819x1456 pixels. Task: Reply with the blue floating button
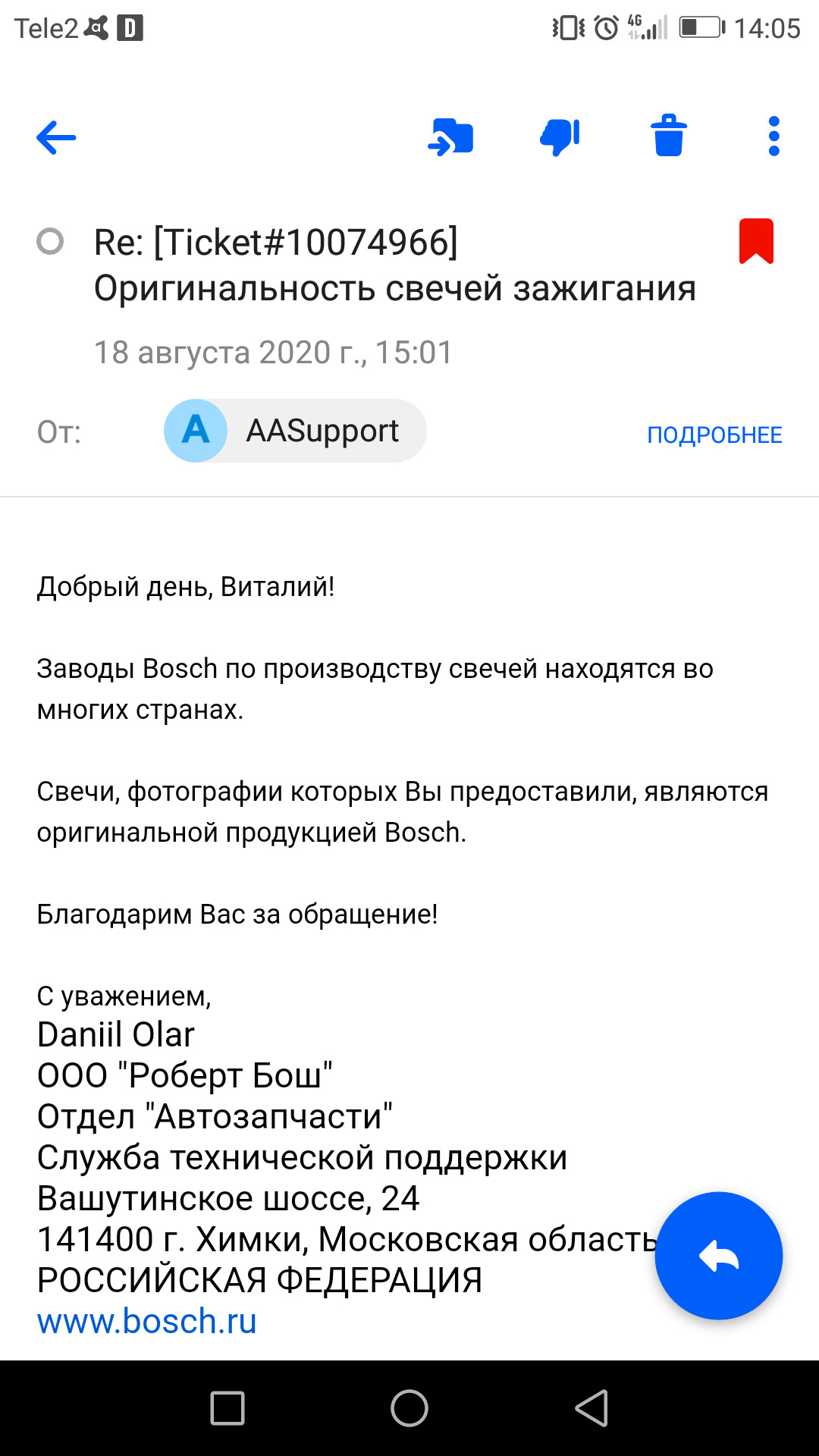[x=718, y=1256]
